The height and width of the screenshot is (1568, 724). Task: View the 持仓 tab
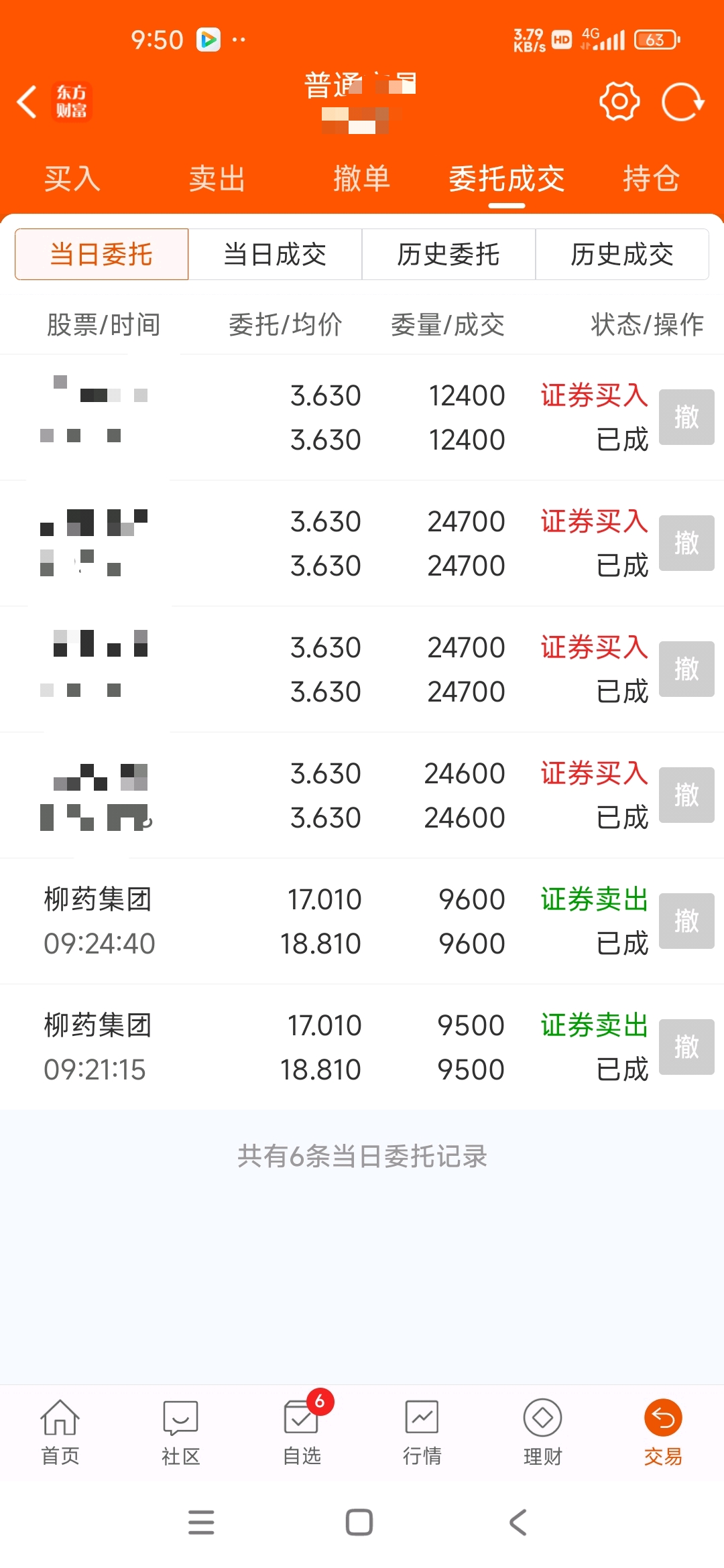pyautogui.click(x=652, y=179)
